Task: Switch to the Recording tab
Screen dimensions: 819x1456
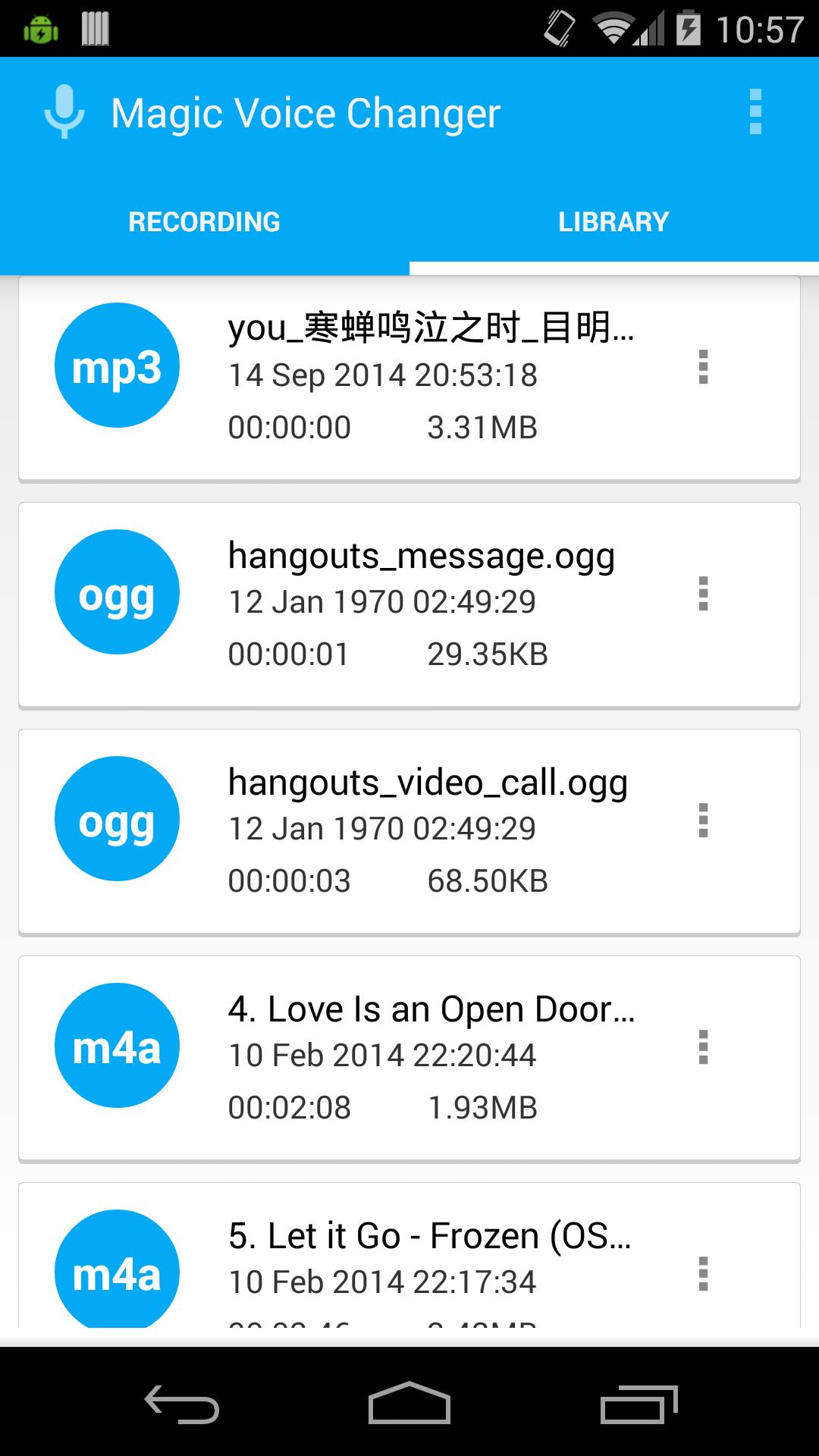Action: pos(205,221)
